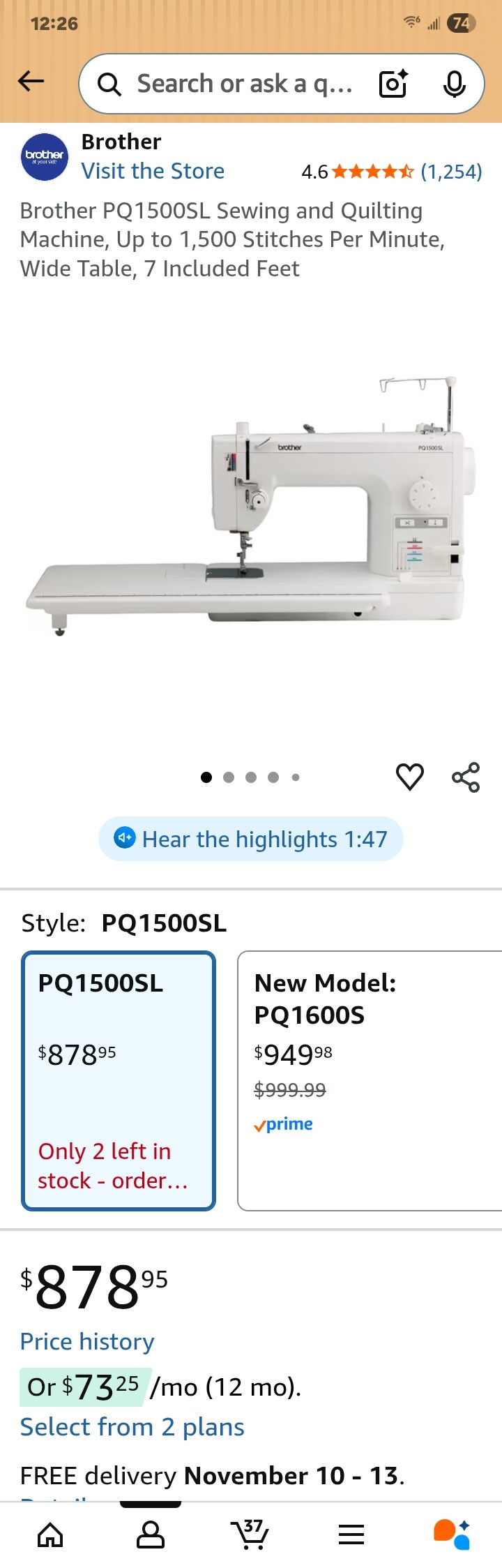Visit the Store link for Brother
Viewport: 502px width, 1568px height.
pyautogui.click(x=153, y=171)
